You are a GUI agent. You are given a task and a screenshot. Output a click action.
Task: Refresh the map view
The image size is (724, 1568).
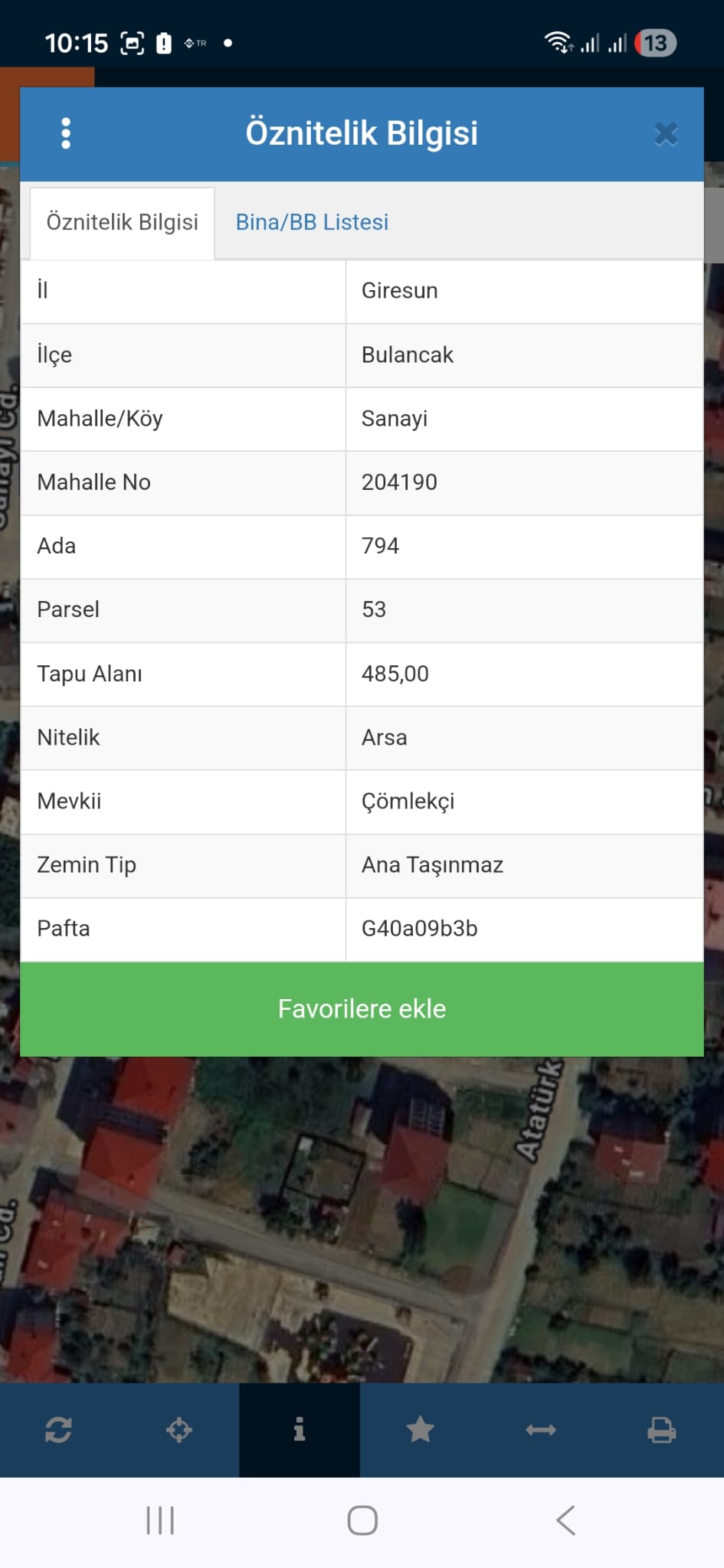coord(61,1429)
